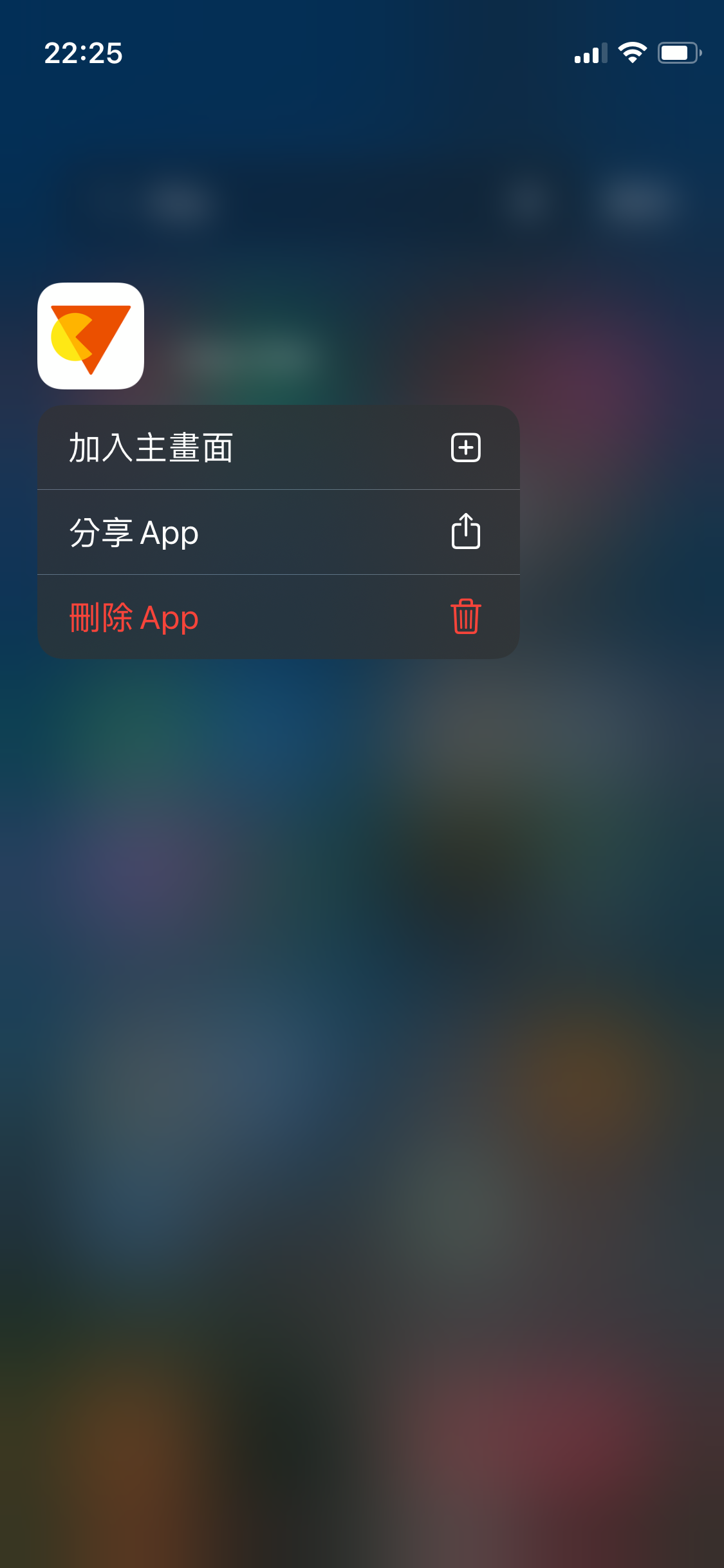Tap 刪除 App to delete the app
Image resolution: width=724 pixels, height=1568 pixels.
click(x=278, y=617)
